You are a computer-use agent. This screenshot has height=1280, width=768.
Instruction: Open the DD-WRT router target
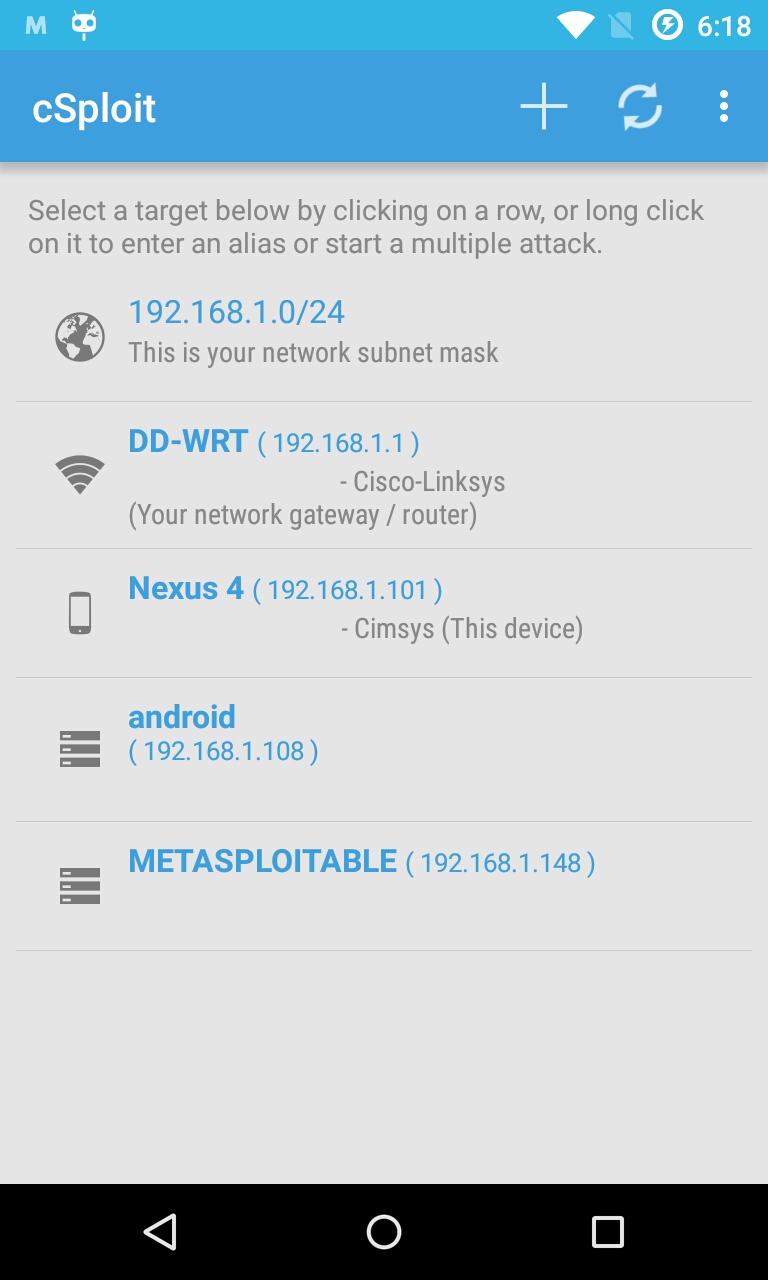(x=384, y=476)
